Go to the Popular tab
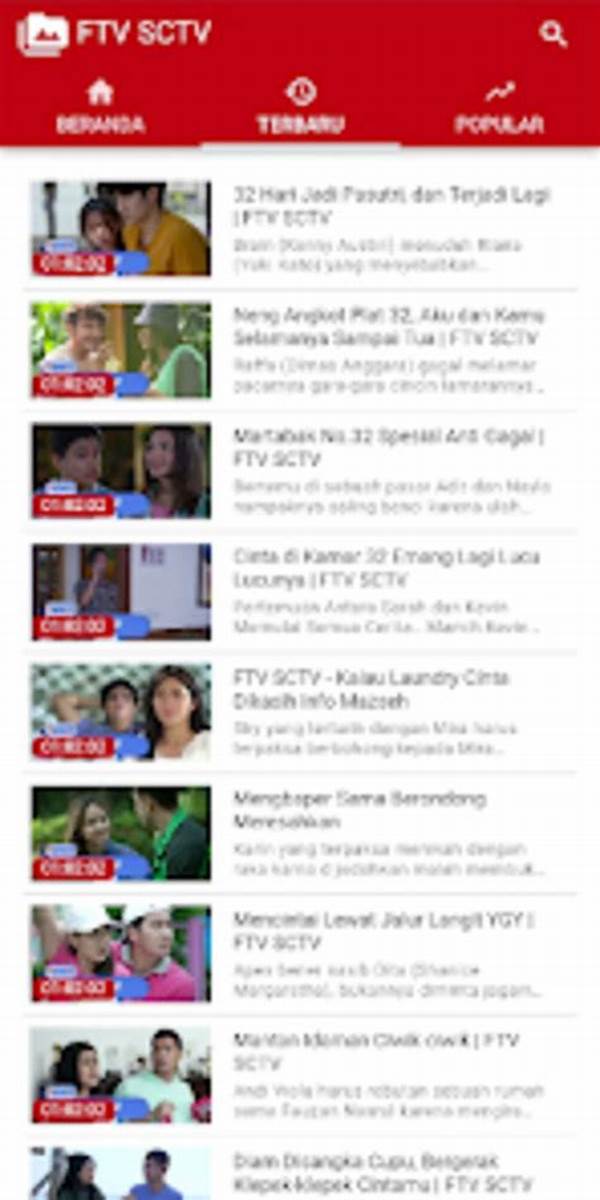The width and height of the screenshot is (600, 1200). (499, 108)
